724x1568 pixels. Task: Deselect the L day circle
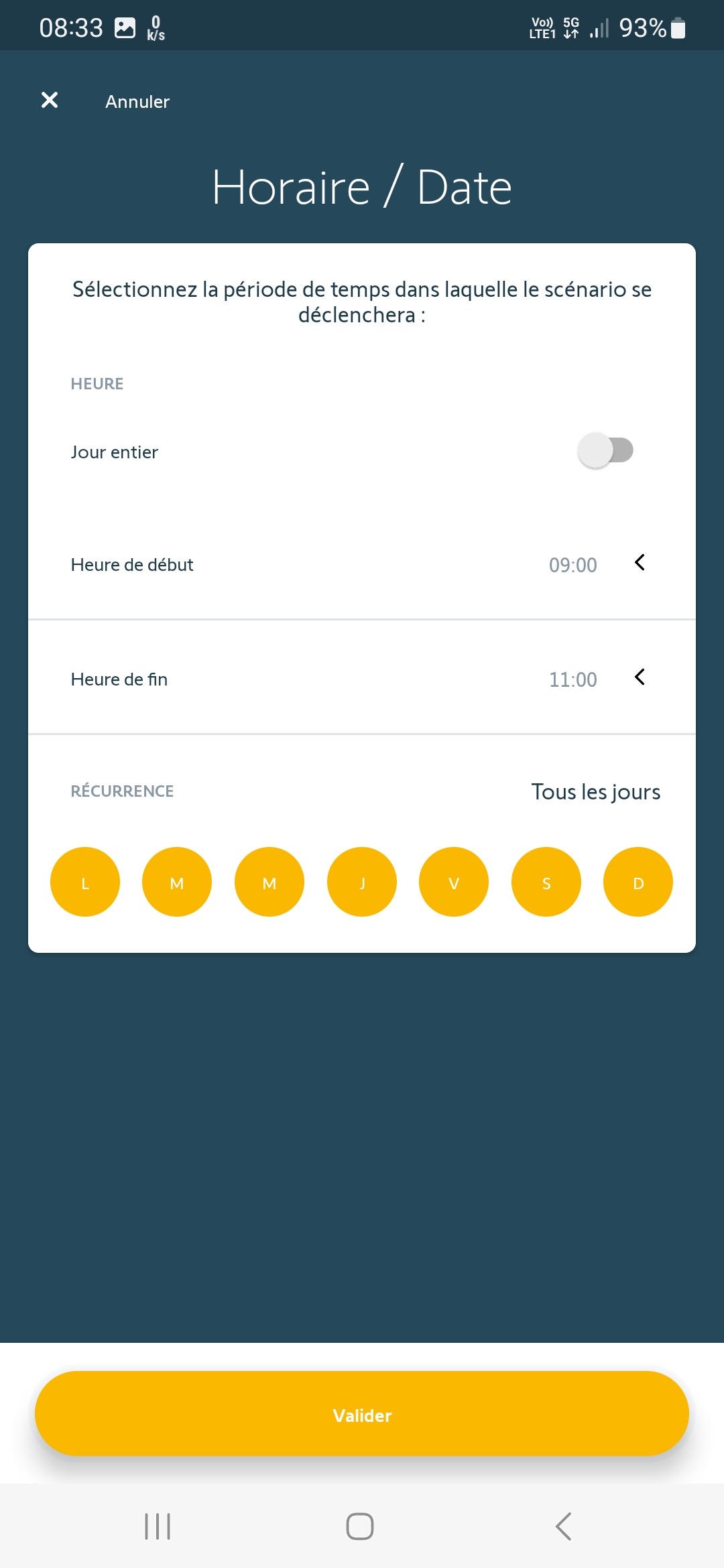pyautogui.click(x=85, y=882)
